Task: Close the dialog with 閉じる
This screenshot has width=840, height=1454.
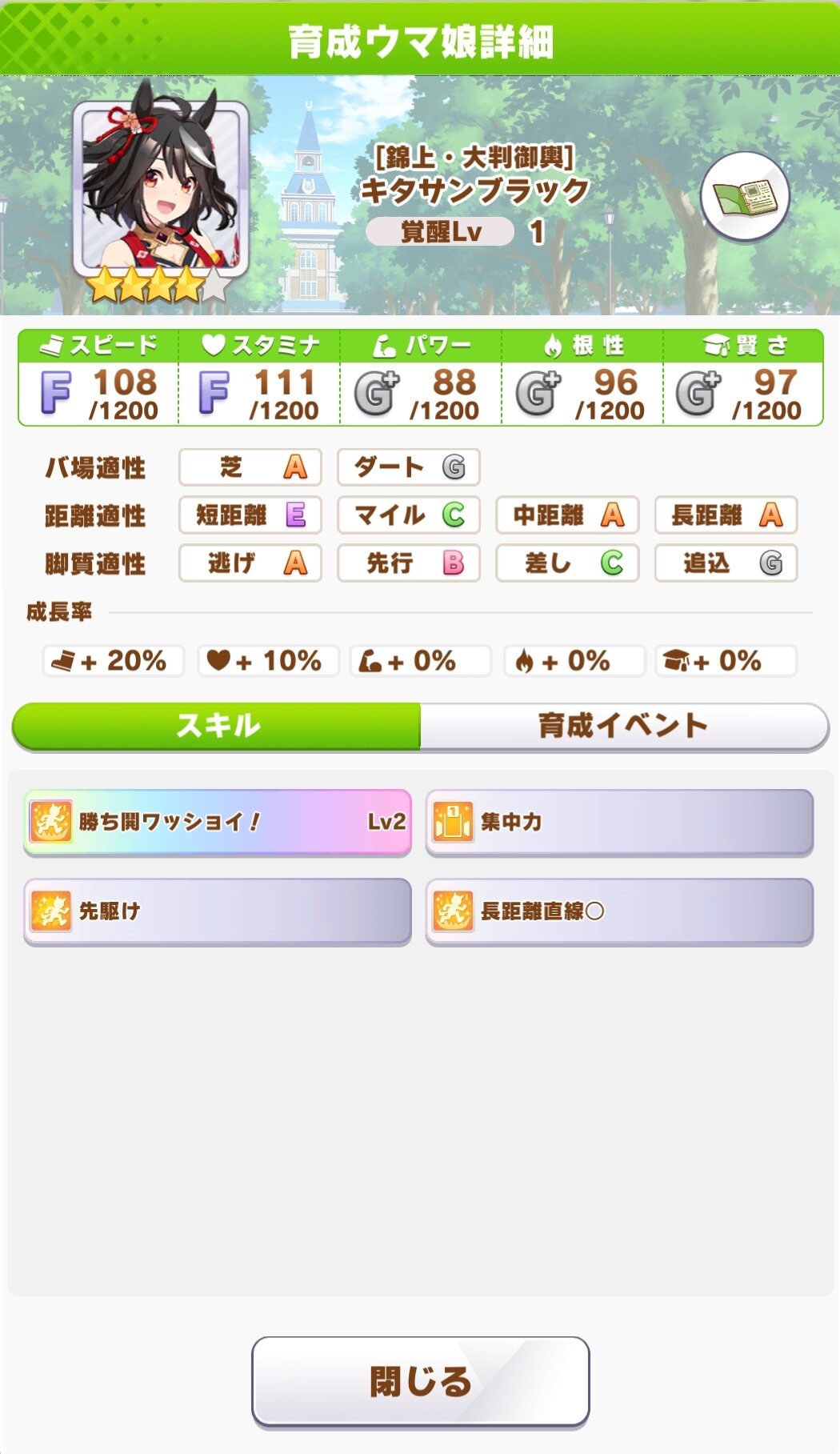Action: point(420,1380)
